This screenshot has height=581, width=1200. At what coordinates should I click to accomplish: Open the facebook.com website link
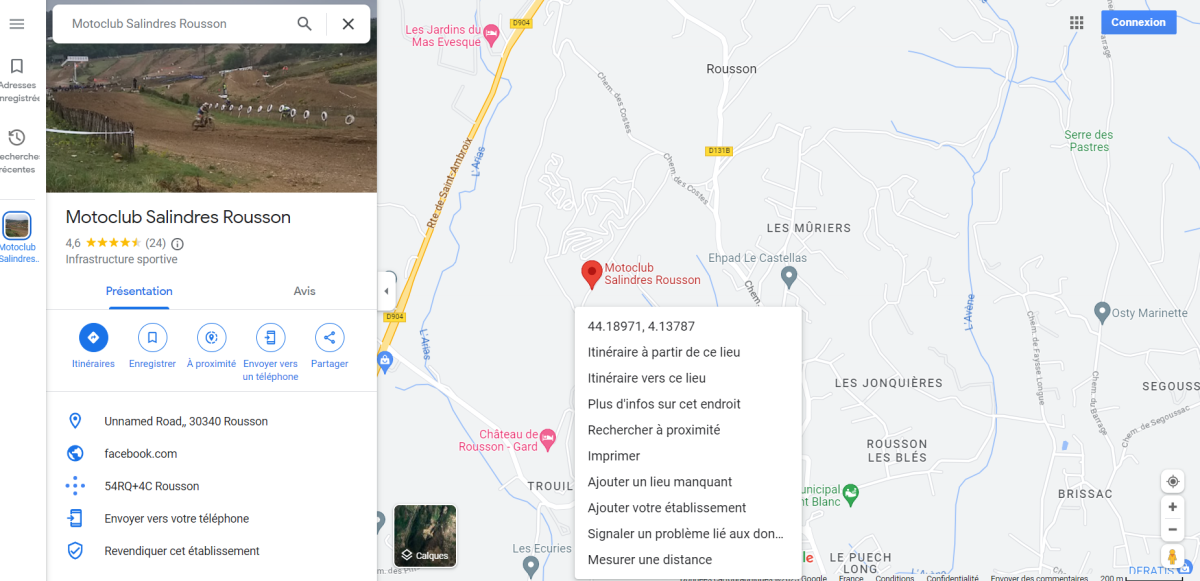pyautogui.click(x=140, y=454)
